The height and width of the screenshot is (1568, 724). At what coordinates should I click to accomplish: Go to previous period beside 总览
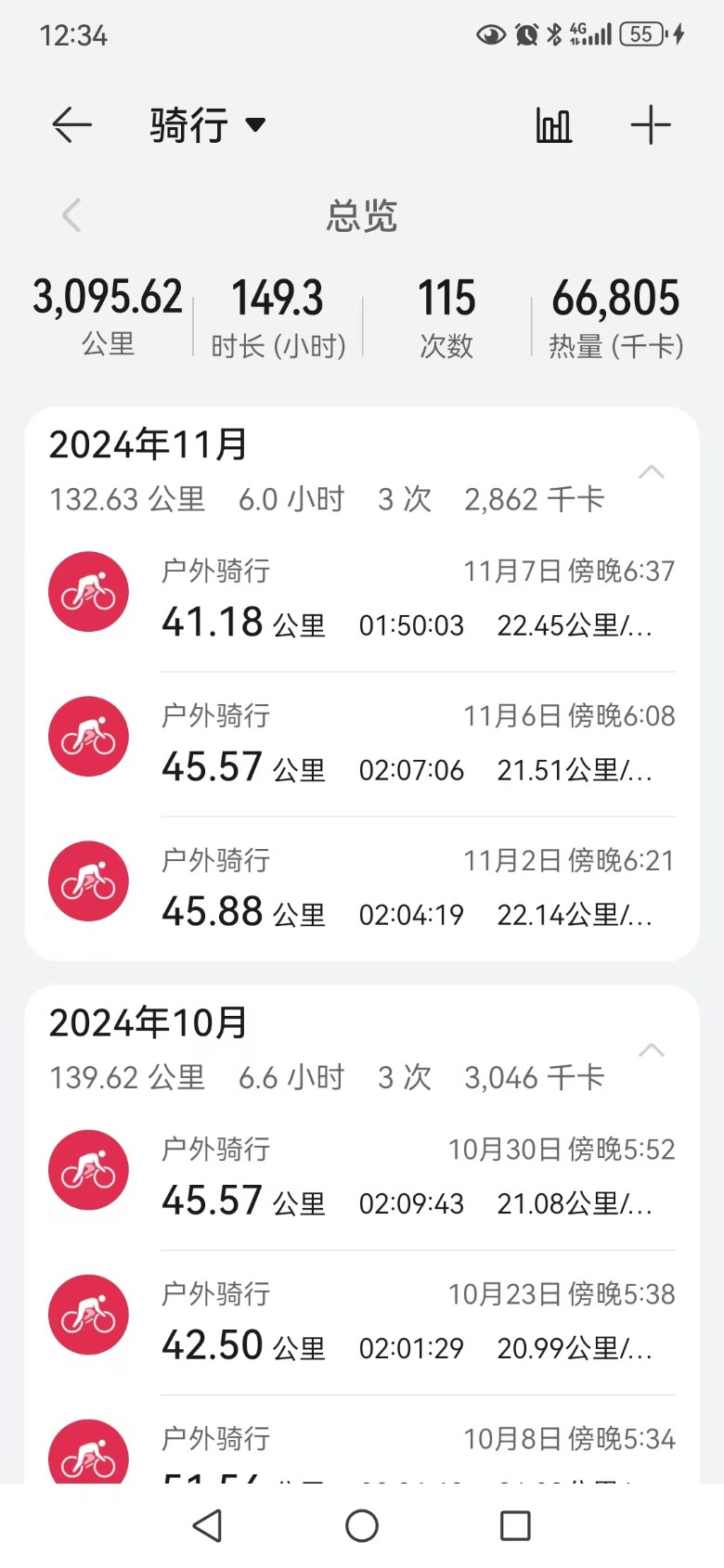[x=71, y=215]
